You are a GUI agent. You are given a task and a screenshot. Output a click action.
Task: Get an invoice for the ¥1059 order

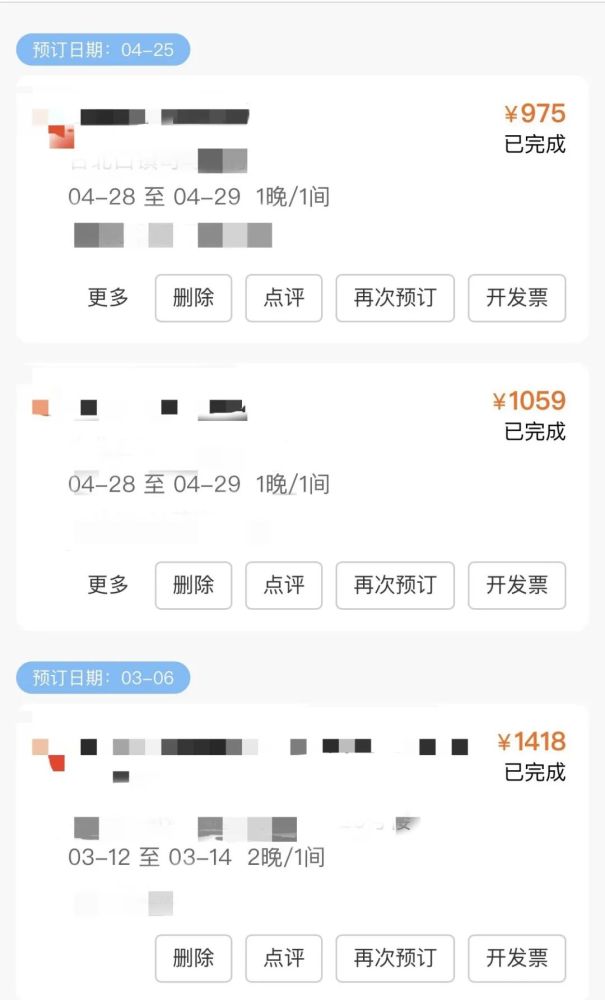tap(517, 585)
